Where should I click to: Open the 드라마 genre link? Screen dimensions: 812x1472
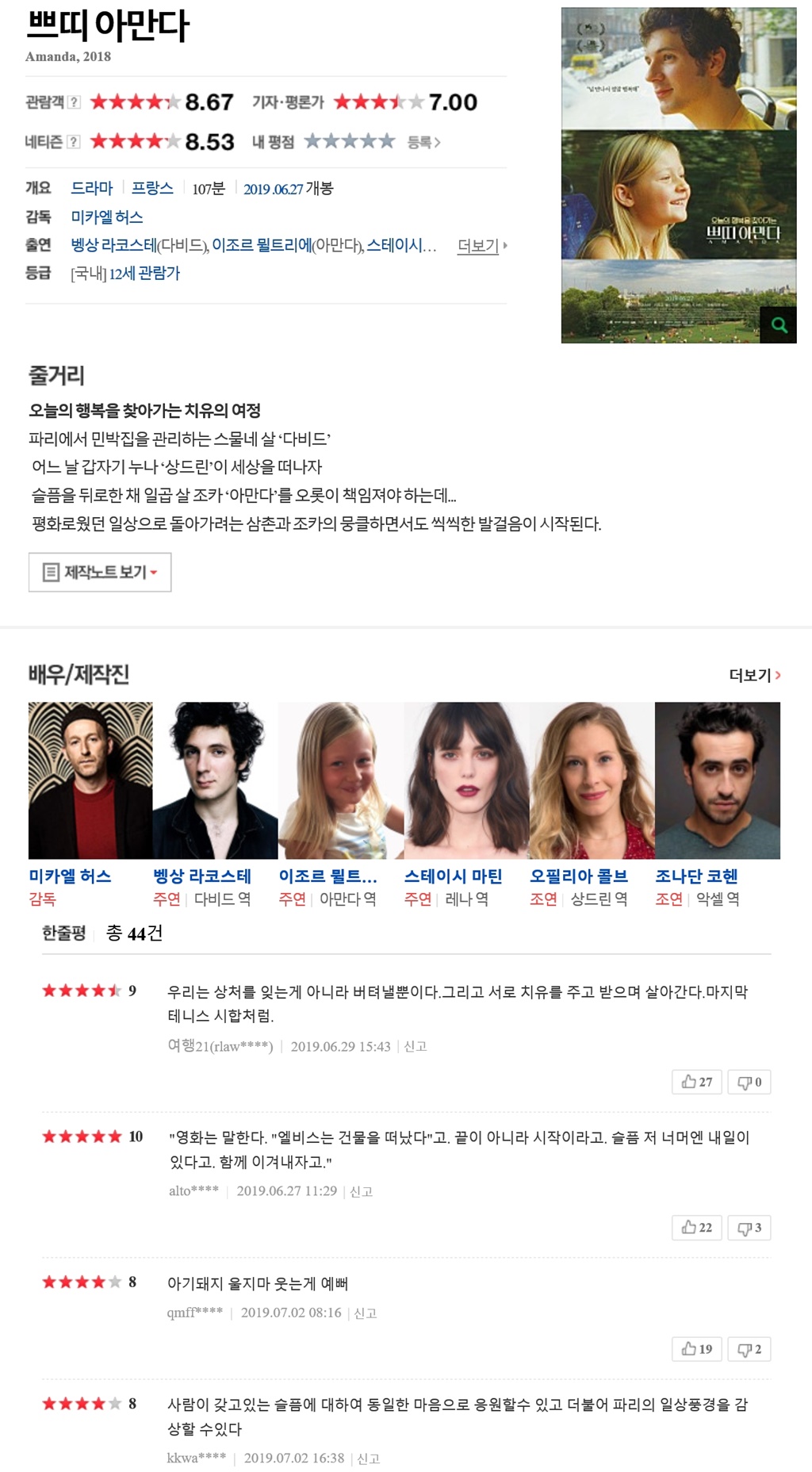tap(92, 188)
